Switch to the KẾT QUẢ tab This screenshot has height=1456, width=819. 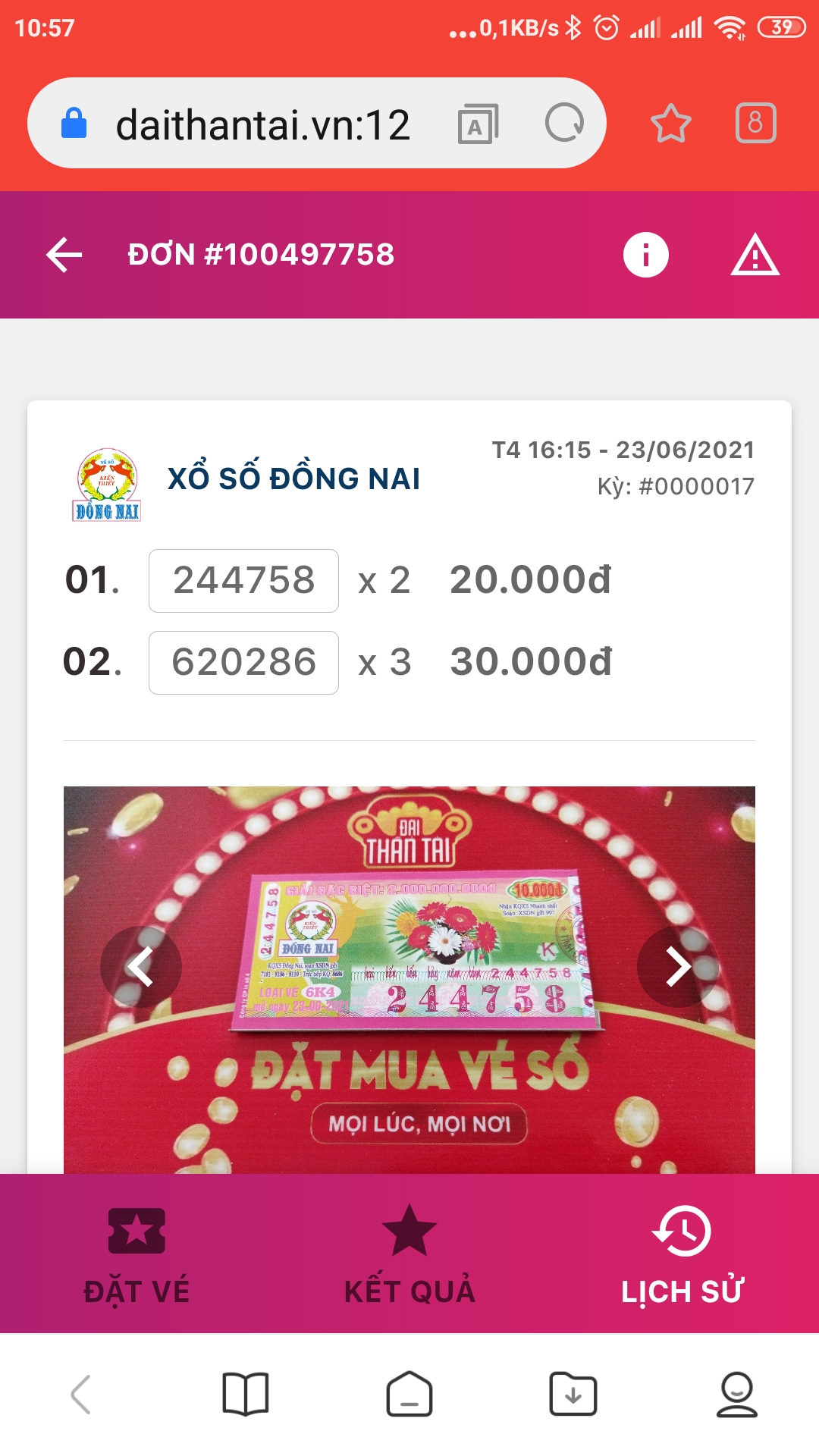(x=409, y=1254)
